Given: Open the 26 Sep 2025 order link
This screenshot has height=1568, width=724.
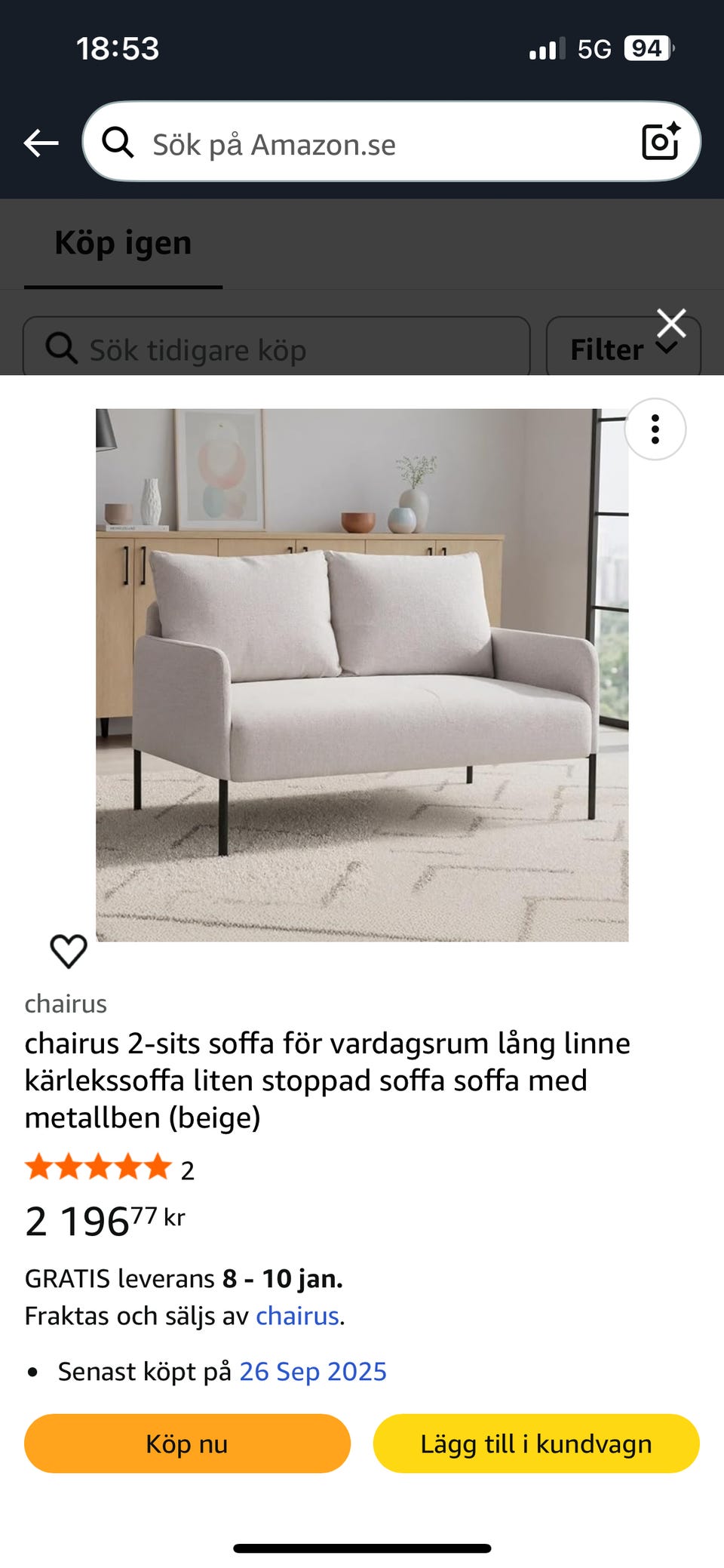Looking at the screenshot, I should [x=312, y=1371].
